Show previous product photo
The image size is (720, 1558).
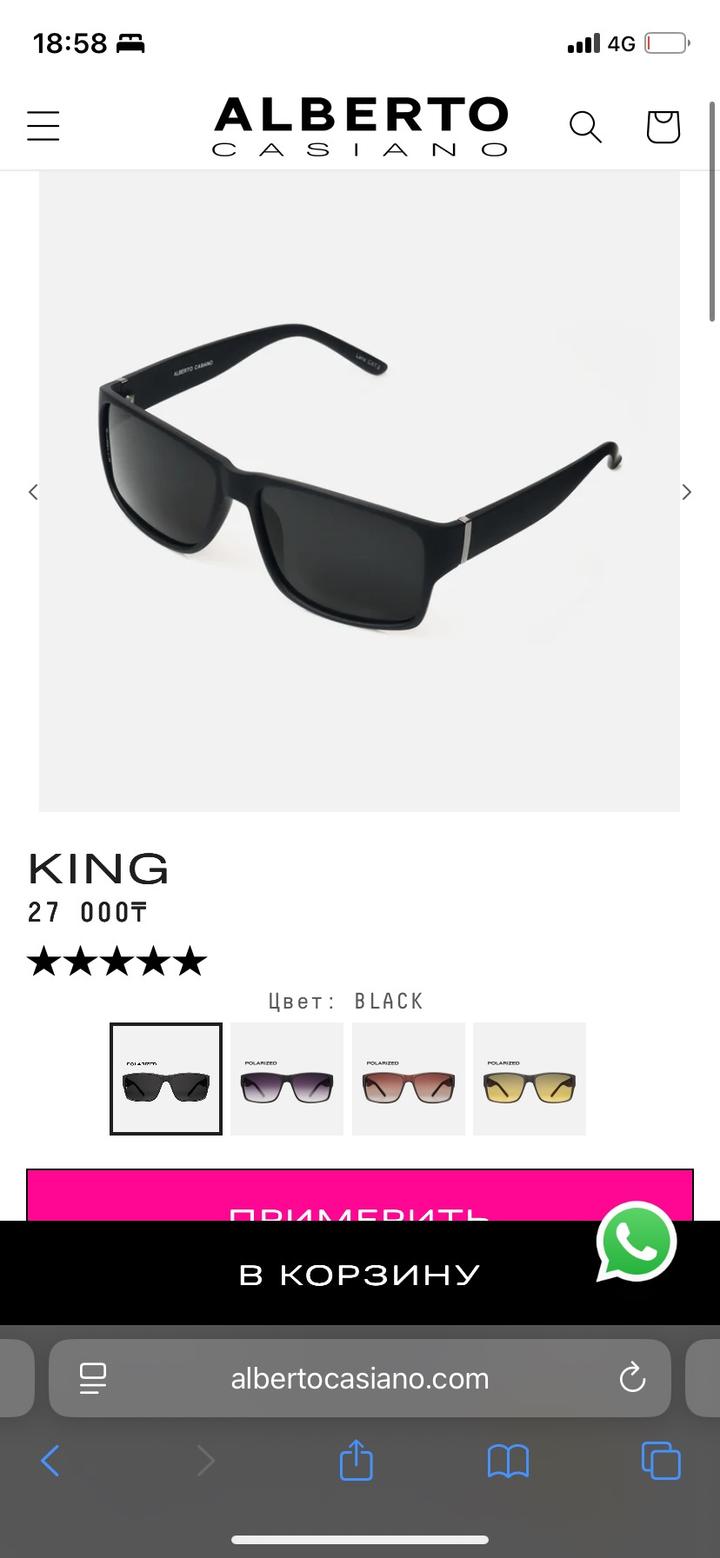[33, 492]
